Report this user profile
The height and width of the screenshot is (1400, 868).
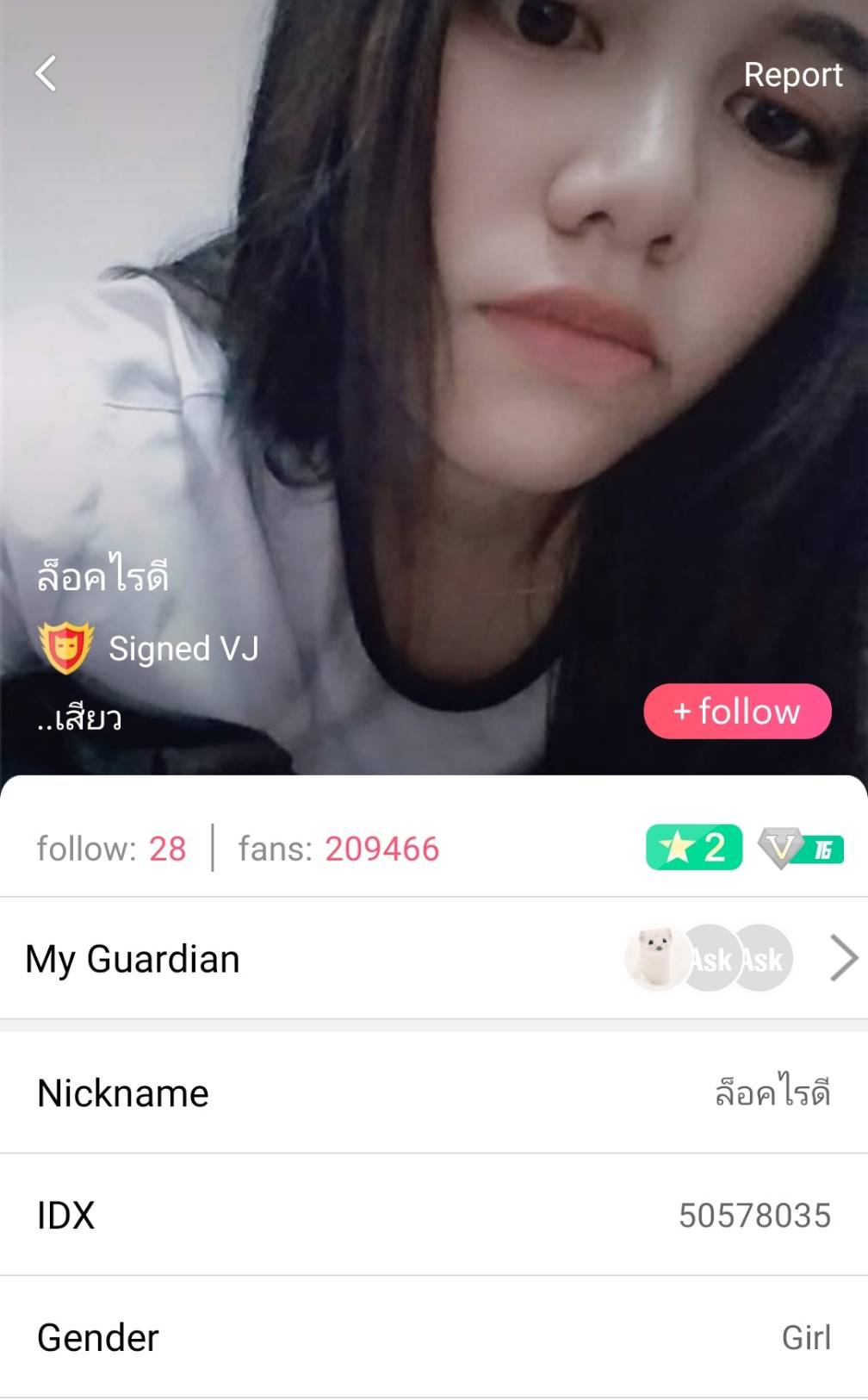click(x=792, y=75)
